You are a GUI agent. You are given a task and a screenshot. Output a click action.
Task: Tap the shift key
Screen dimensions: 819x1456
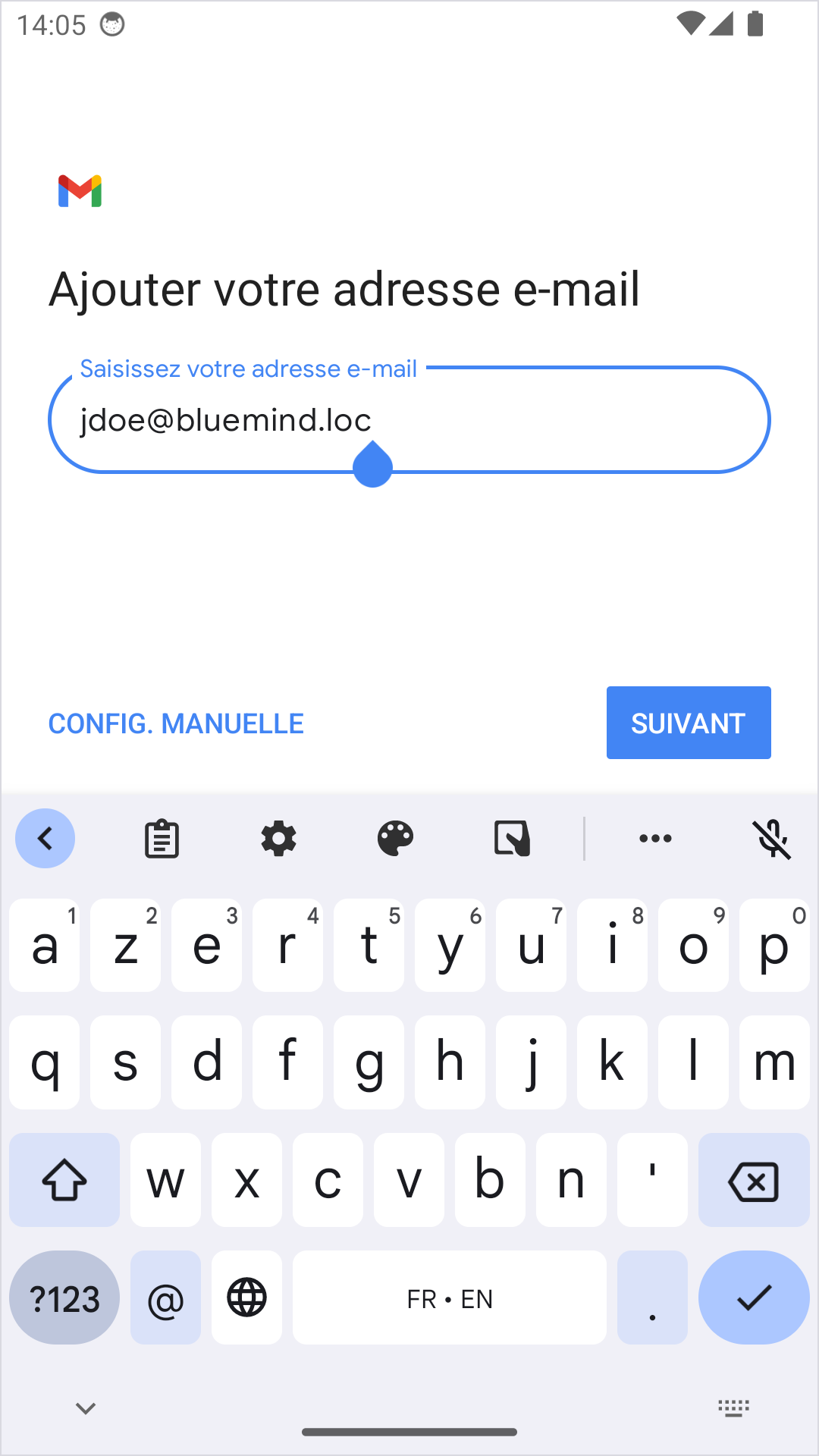point(64,1181)
